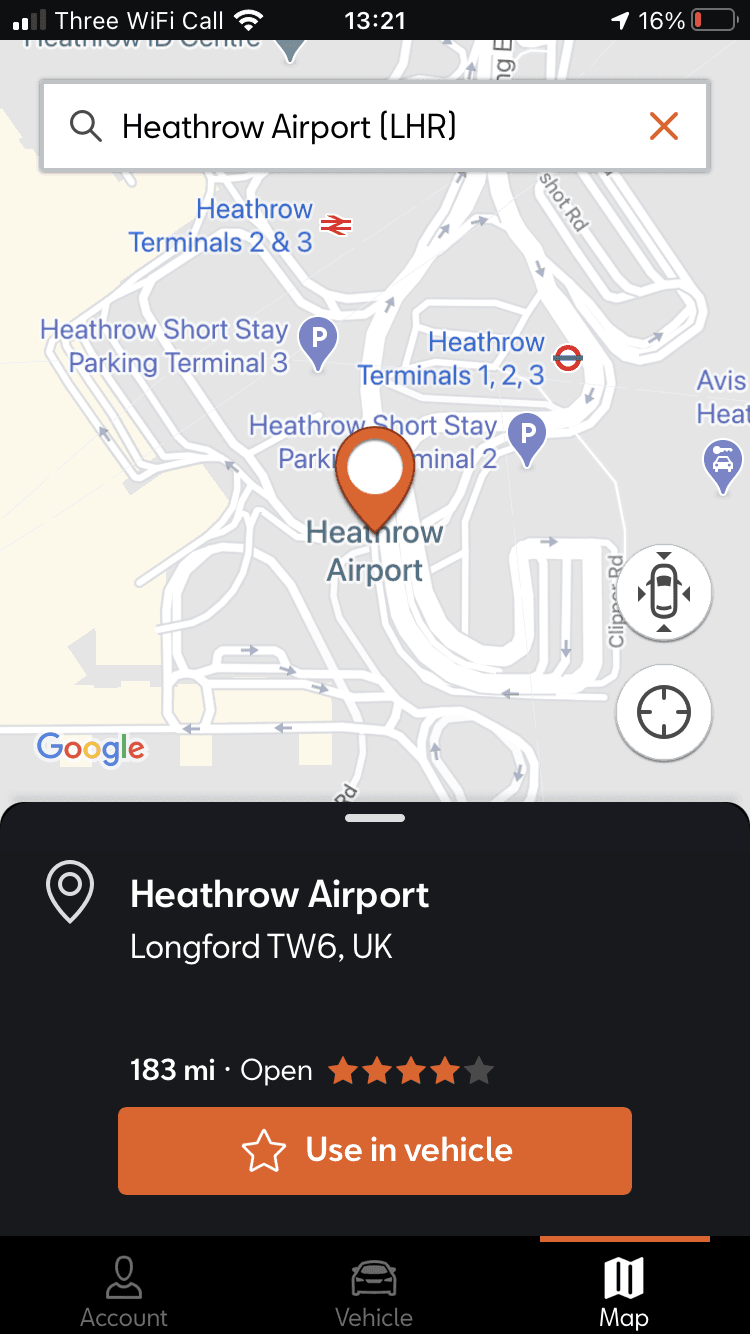Image resolution: width=750 pixels, height=1334 pixels.
Task: Switch to the Account tab
Action: click(x=124, y=1290)
